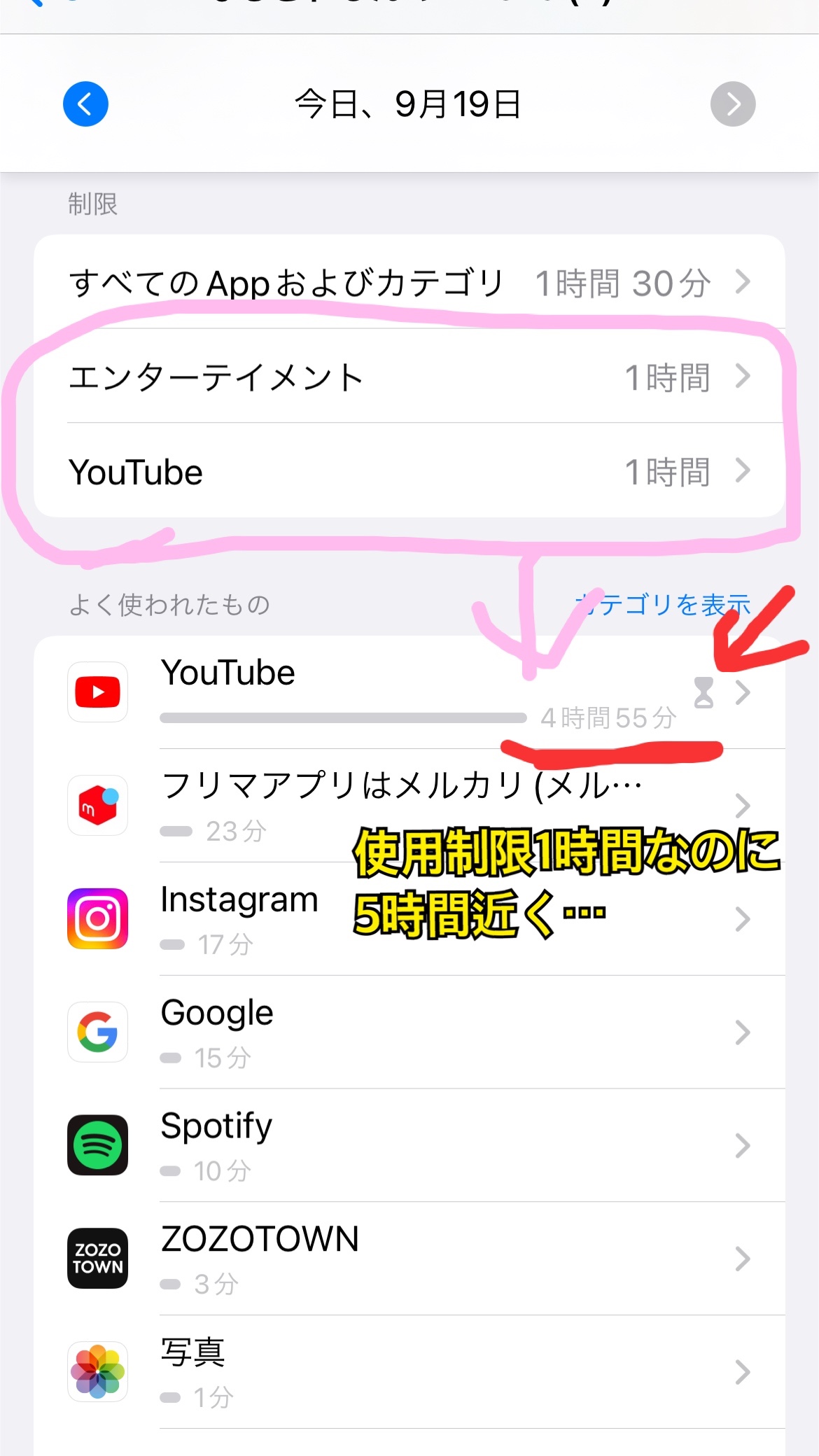
Task: Open the ZOZOTOWN usage row
Action: [x=420, y=1259]
